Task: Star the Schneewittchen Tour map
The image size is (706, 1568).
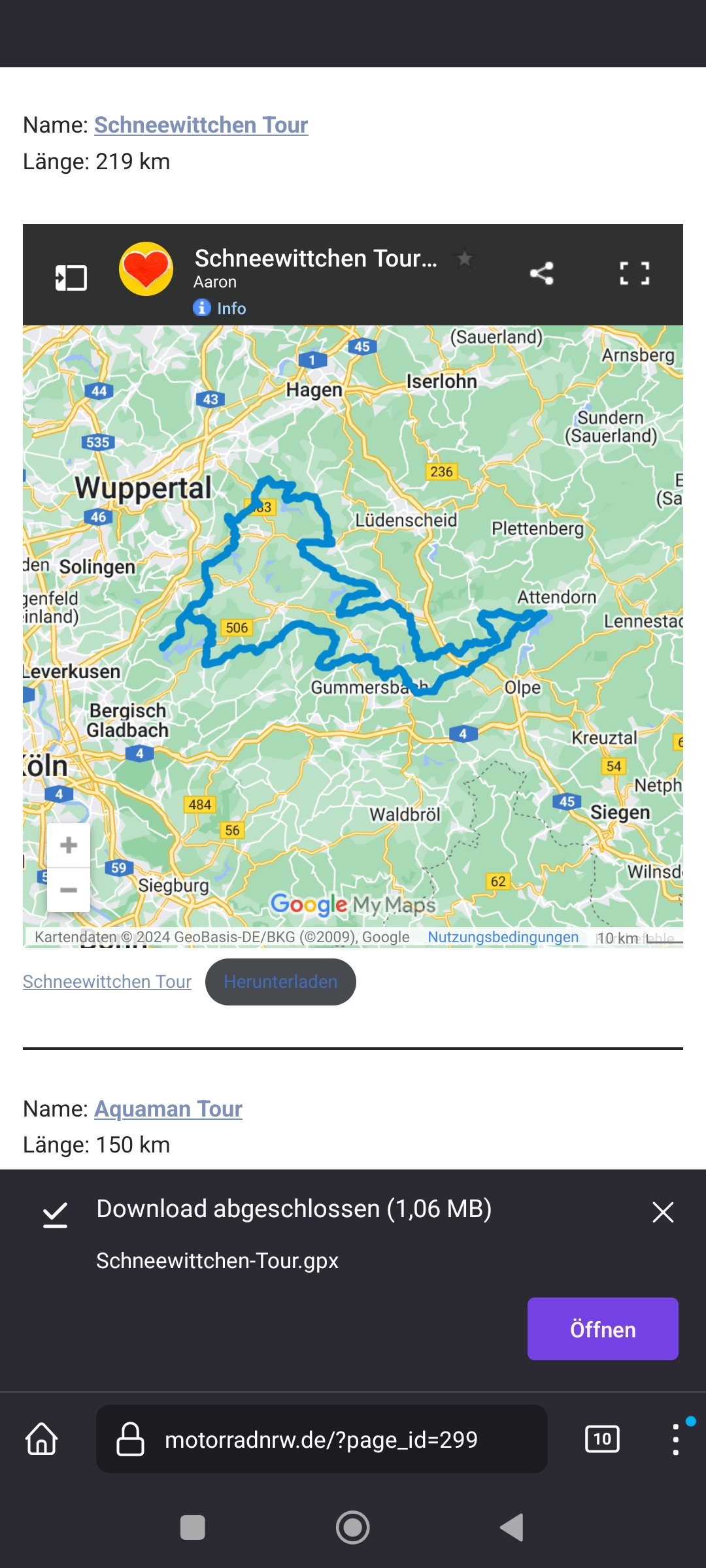Action: [x=465, y=259]
